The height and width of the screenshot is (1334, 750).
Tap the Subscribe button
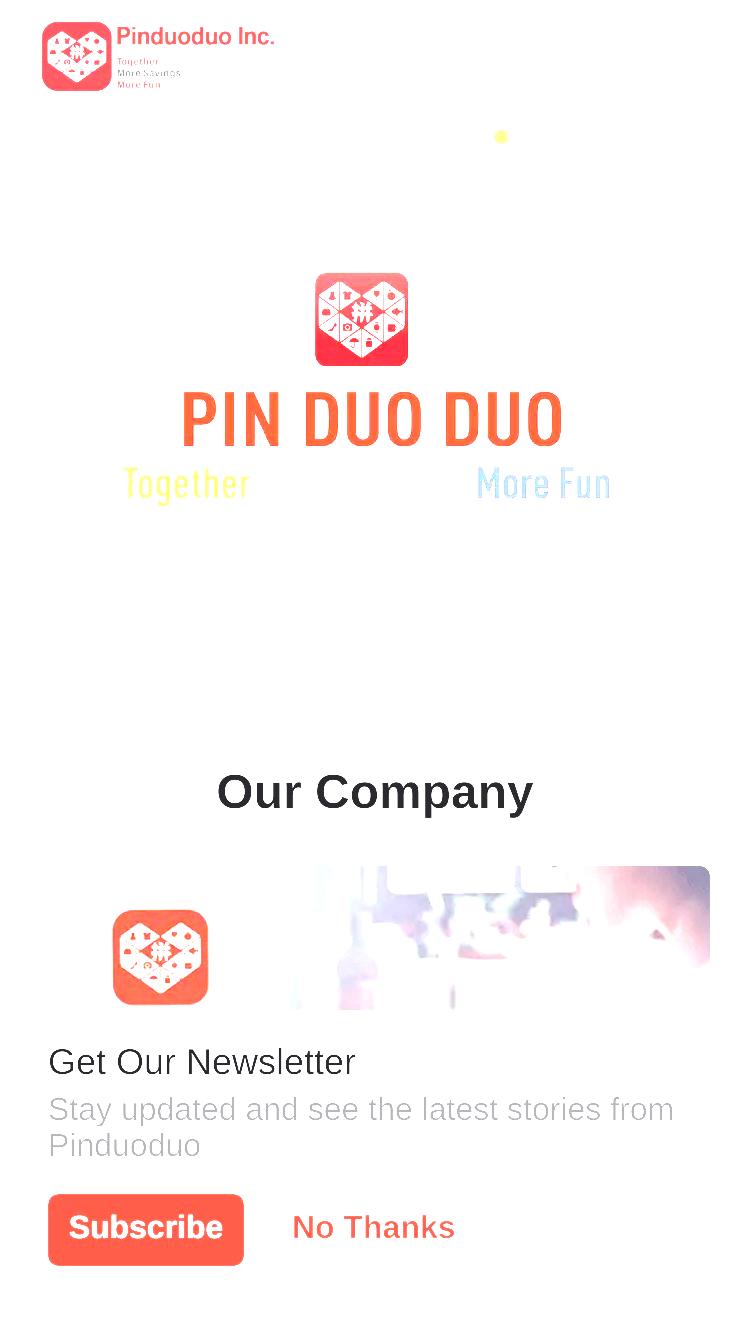pyautogui.click(x=146, y=1229)
